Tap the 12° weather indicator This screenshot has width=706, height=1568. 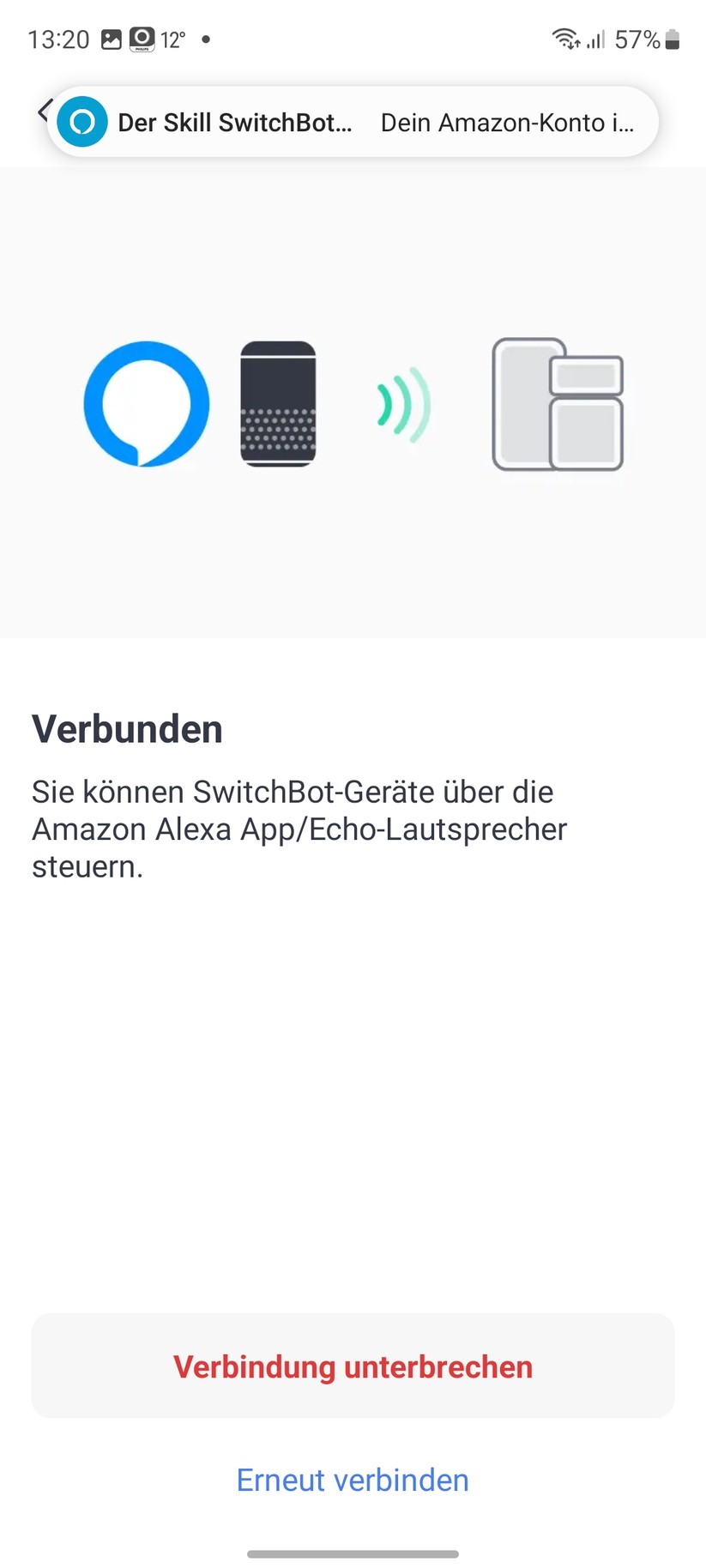pyautogui.click(x=174, y=39)
